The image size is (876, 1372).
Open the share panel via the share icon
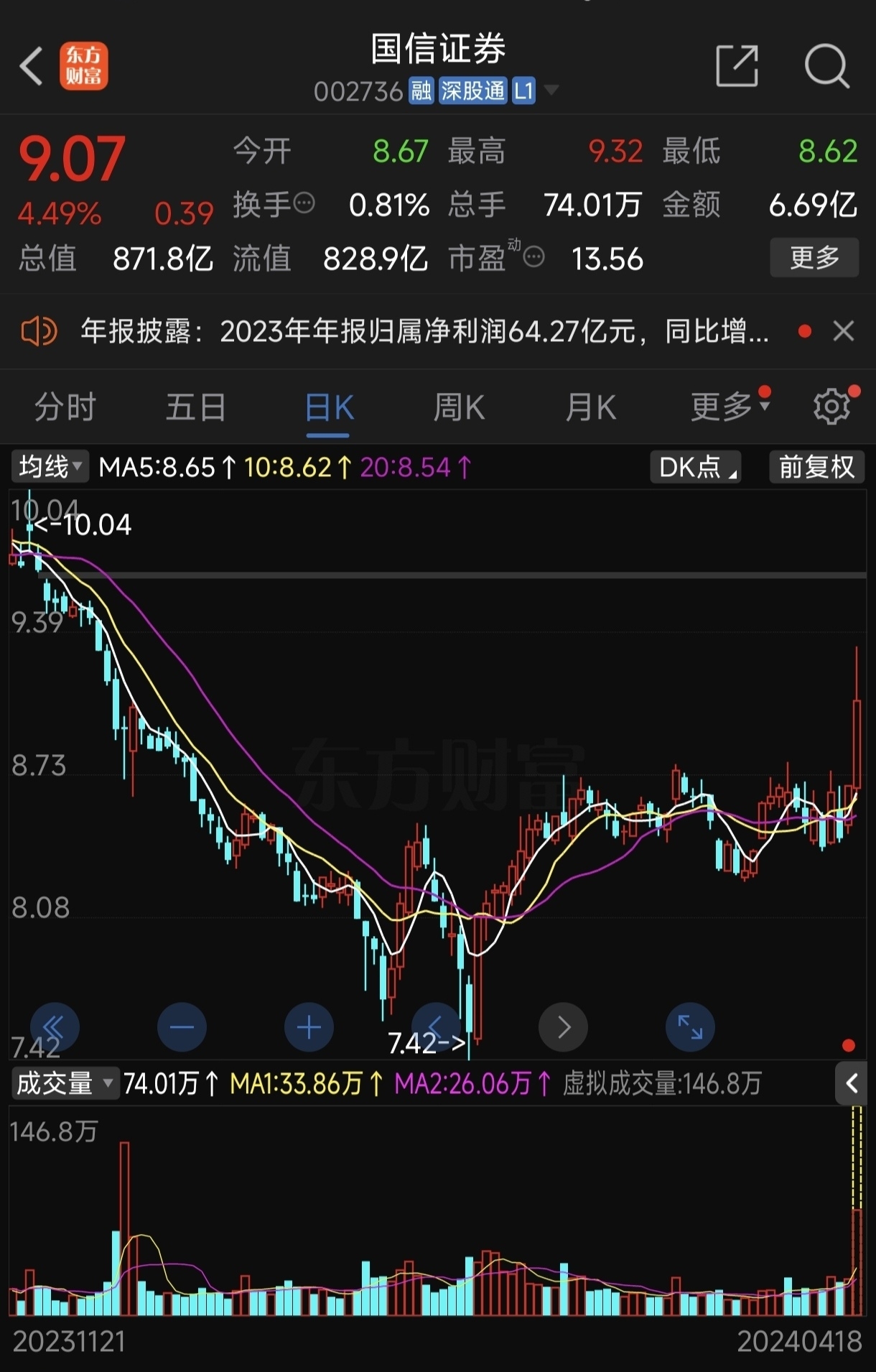point(738,65)
